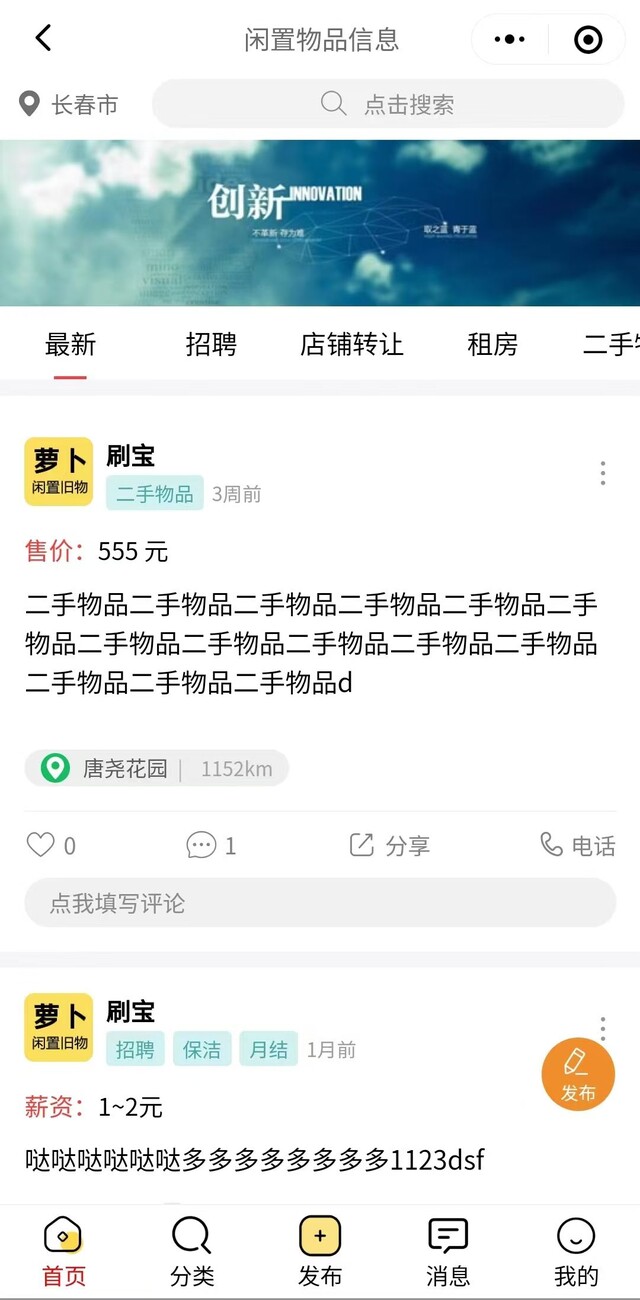
Task: Call the seller using 电话
Action: pyautogui.click(x=578, y=846)
